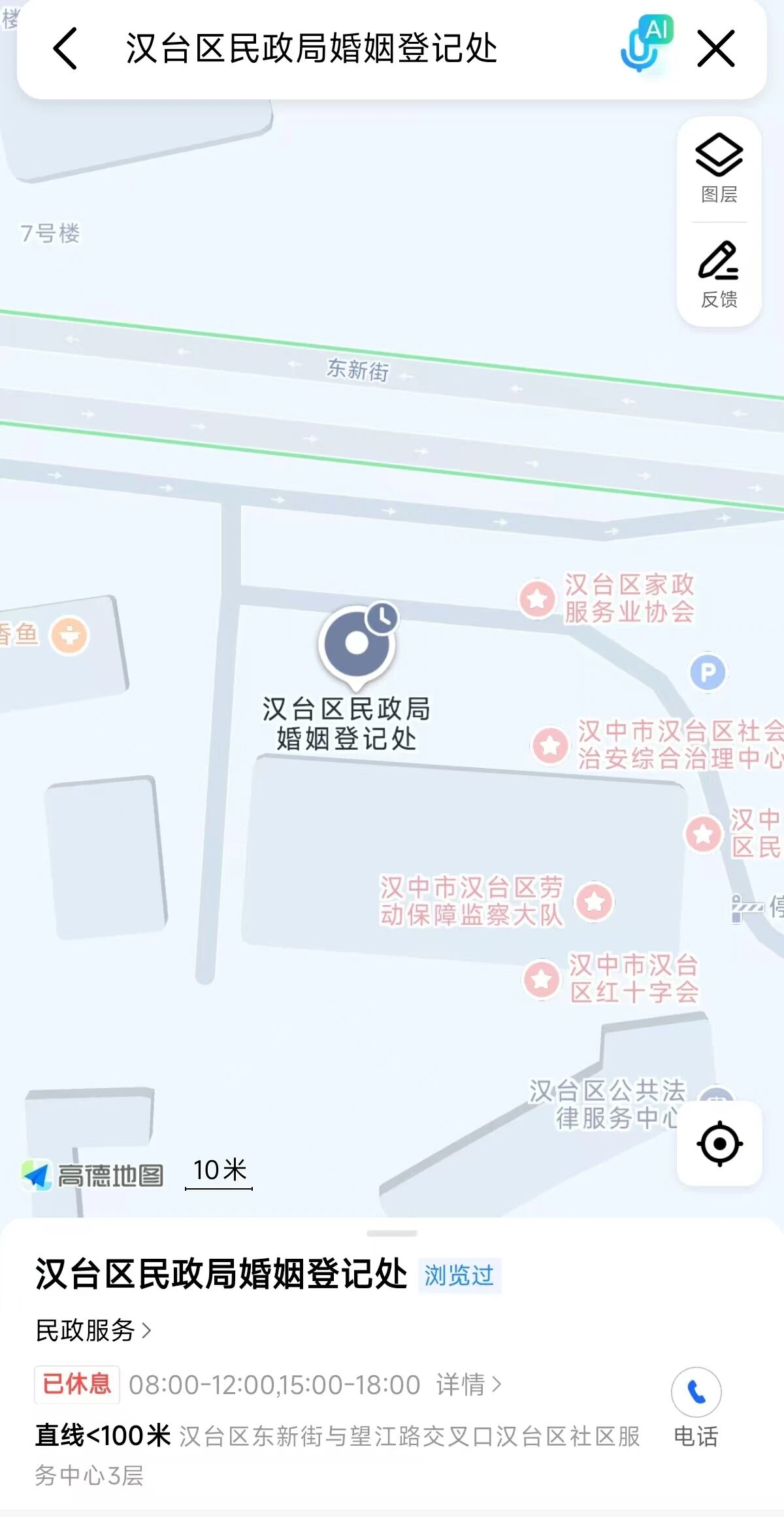The height and width of the screenshot is (1517, 784).
Task: Expand the place details card handle
Action: 392,1233
